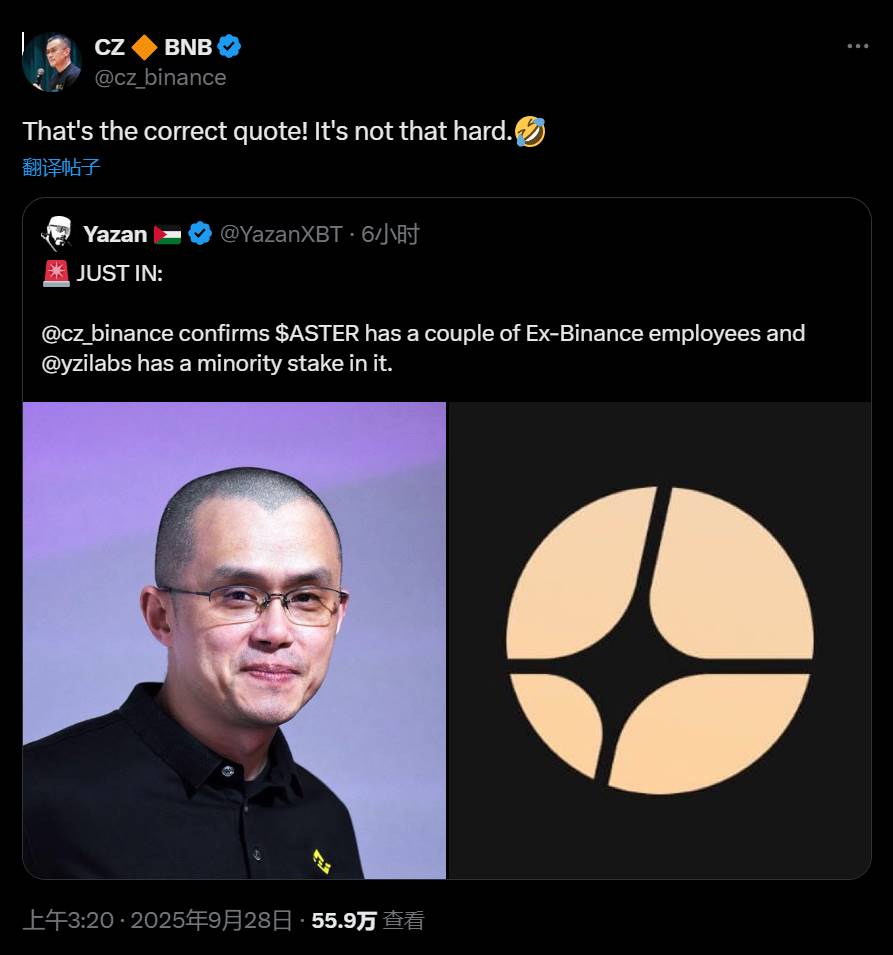Tap the 翻译帖子 translate link
This screenshot has width=893, height=955.
pyautogui.click(x=61, y=167)
